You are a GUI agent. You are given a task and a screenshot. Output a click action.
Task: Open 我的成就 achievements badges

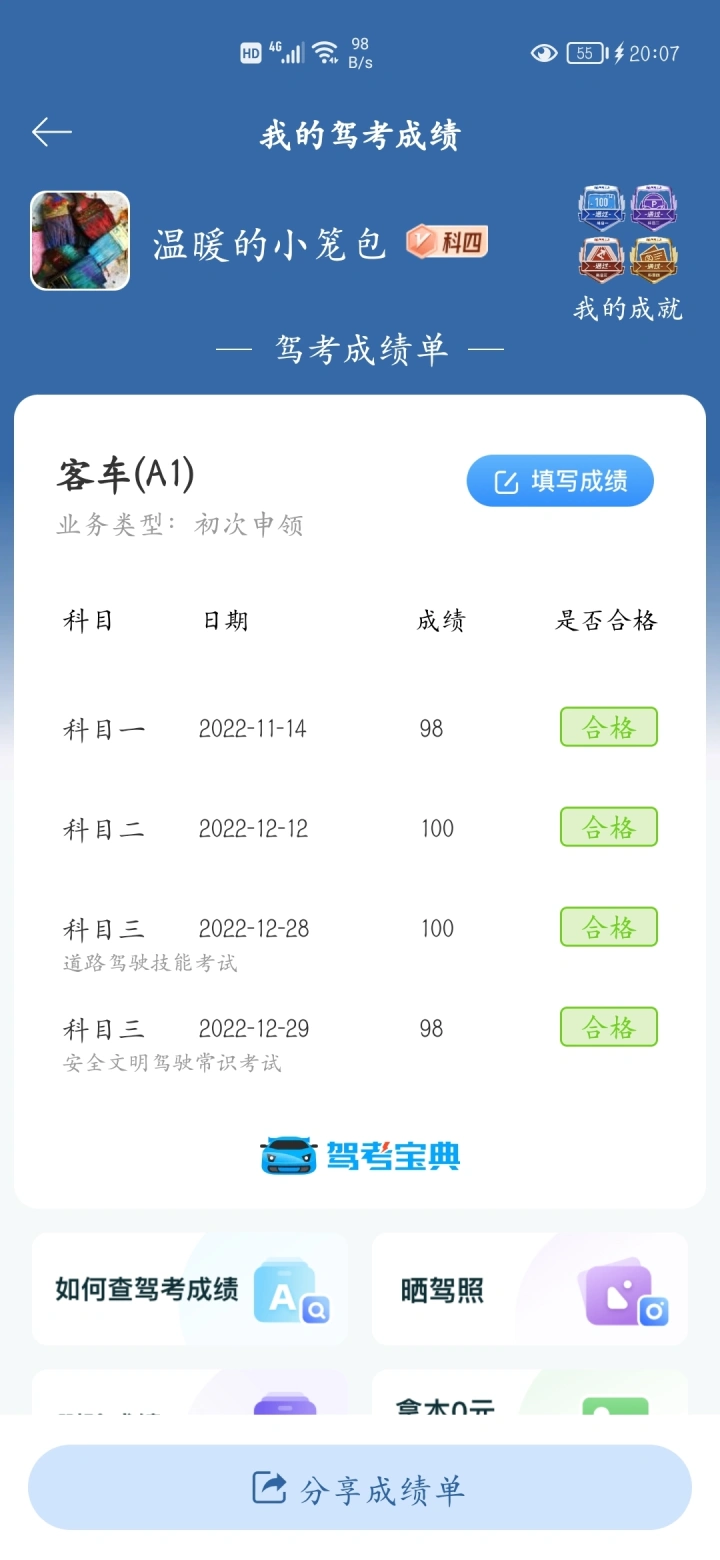click(x=628, y=252)
